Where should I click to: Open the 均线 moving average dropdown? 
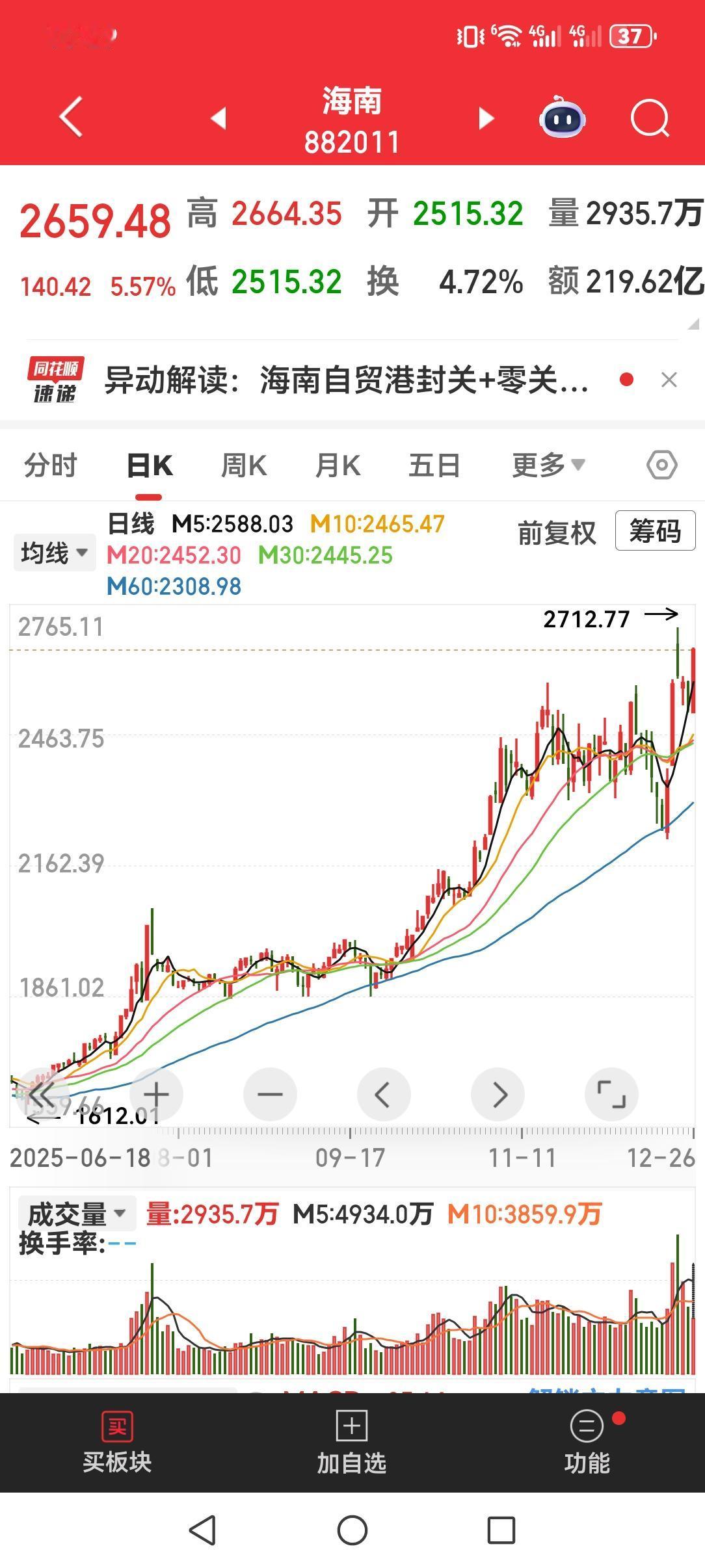[54, 552]
